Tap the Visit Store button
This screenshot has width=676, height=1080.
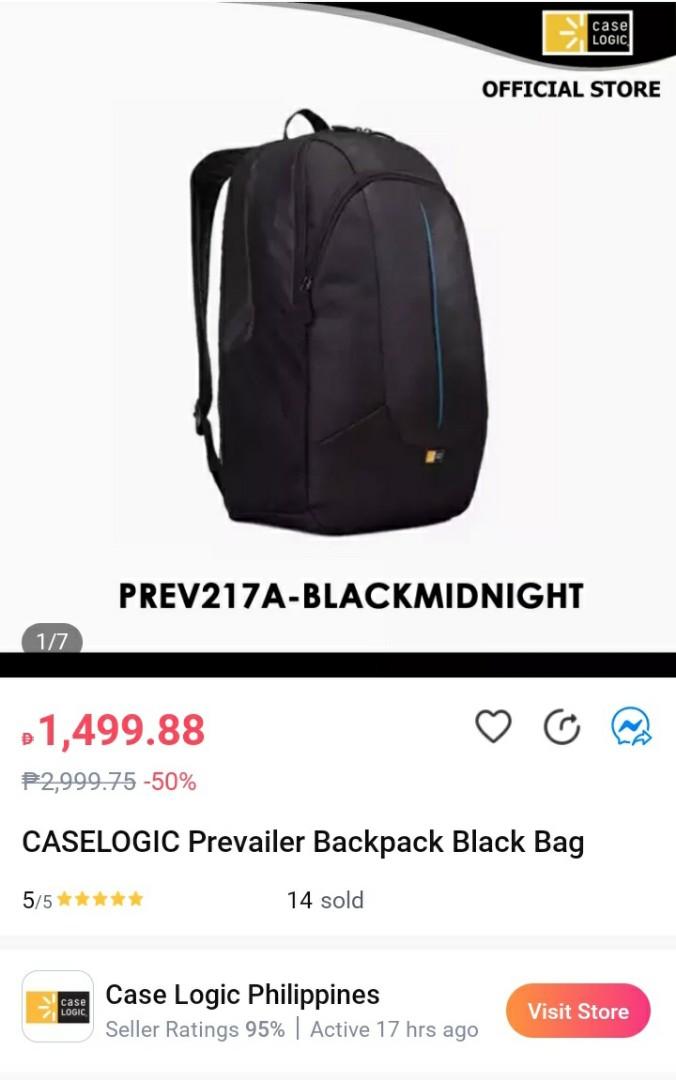578,1011
